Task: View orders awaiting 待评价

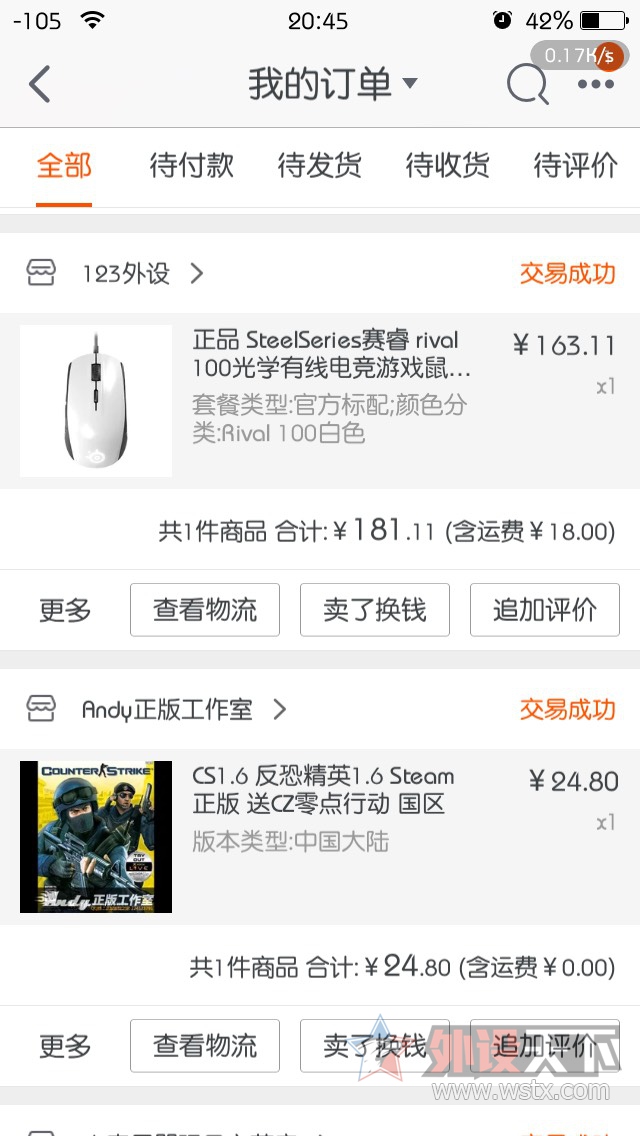Action: 575,165
